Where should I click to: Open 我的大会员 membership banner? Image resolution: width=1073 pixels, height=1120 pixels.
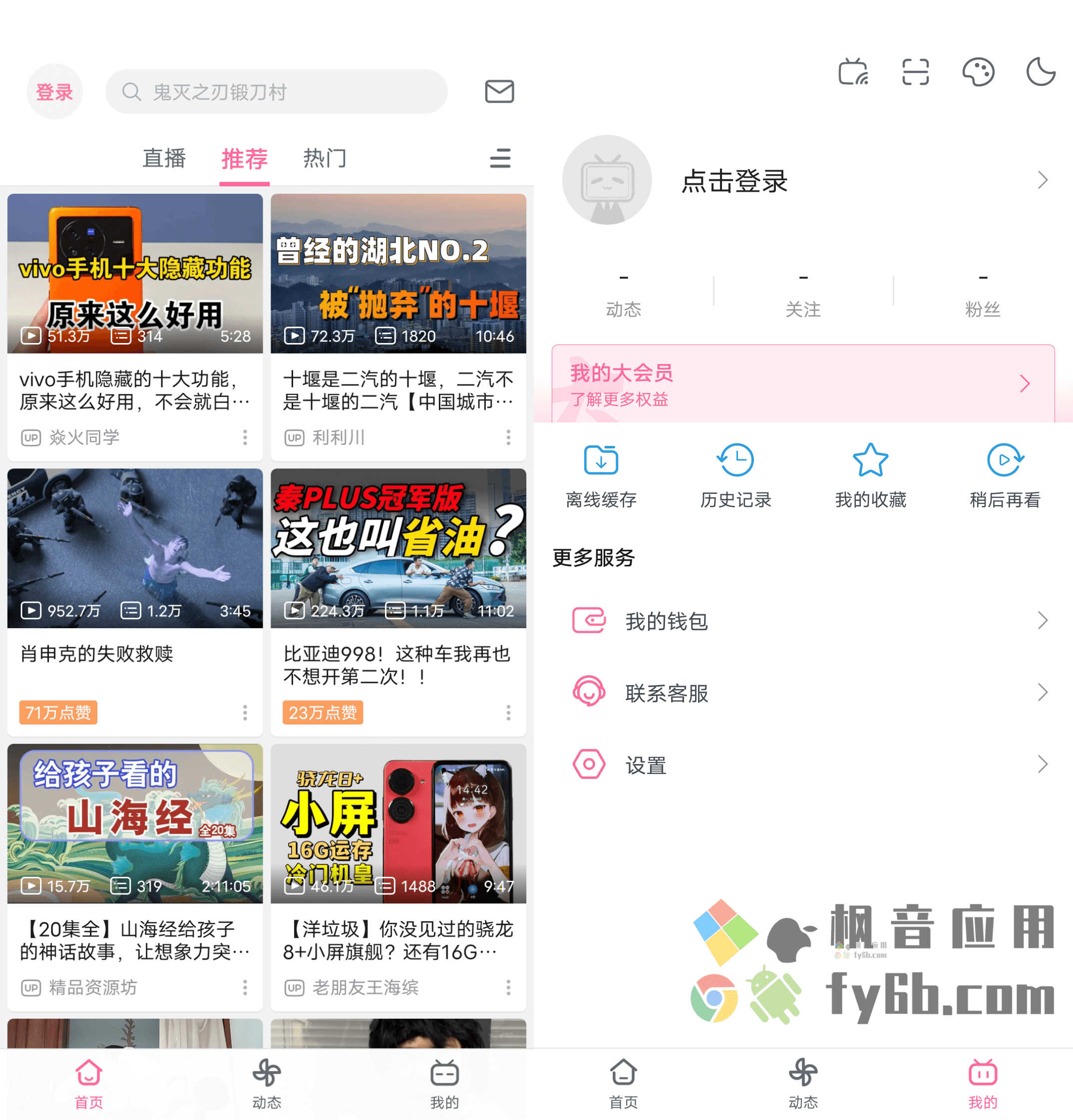(803, 383)
